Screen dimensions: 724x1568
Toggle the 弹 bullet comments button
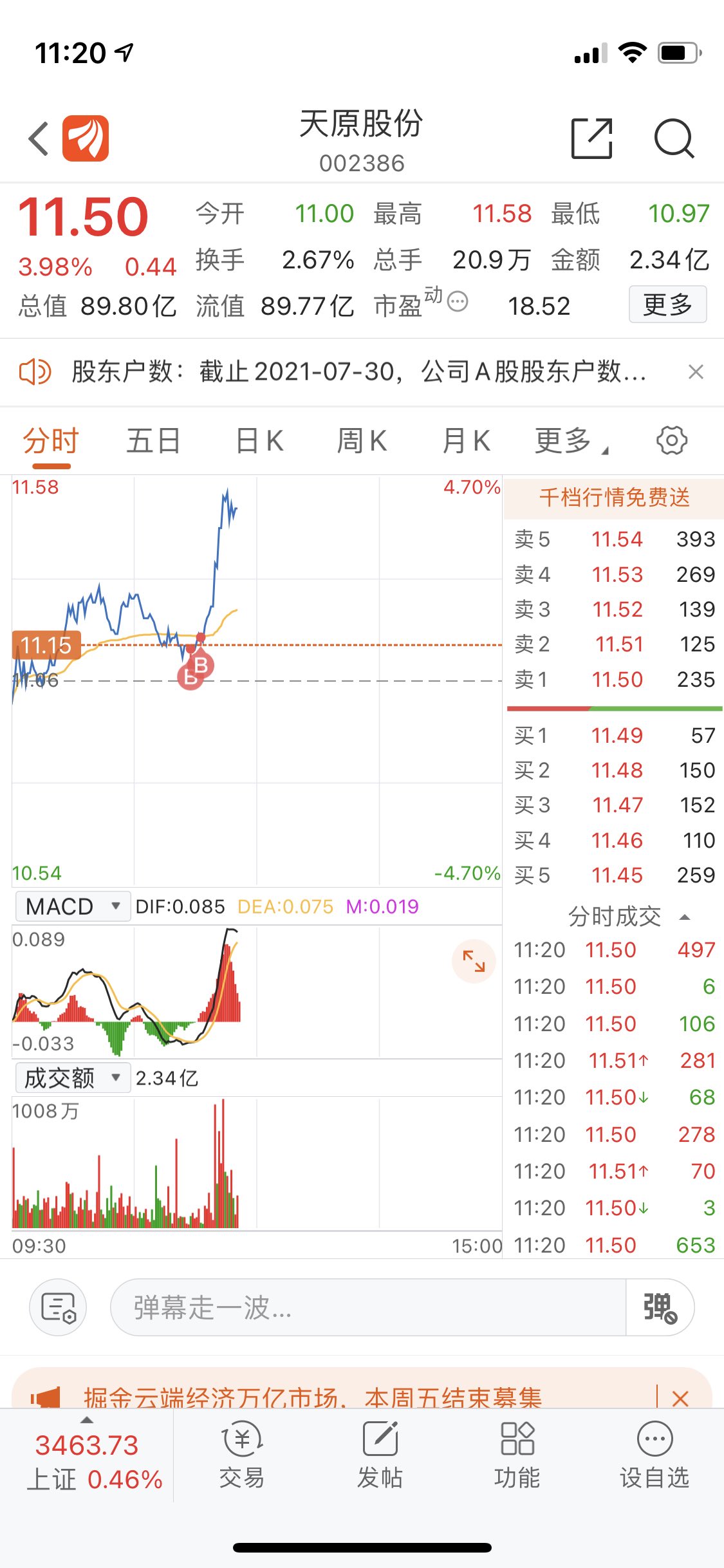[660, 1307]
